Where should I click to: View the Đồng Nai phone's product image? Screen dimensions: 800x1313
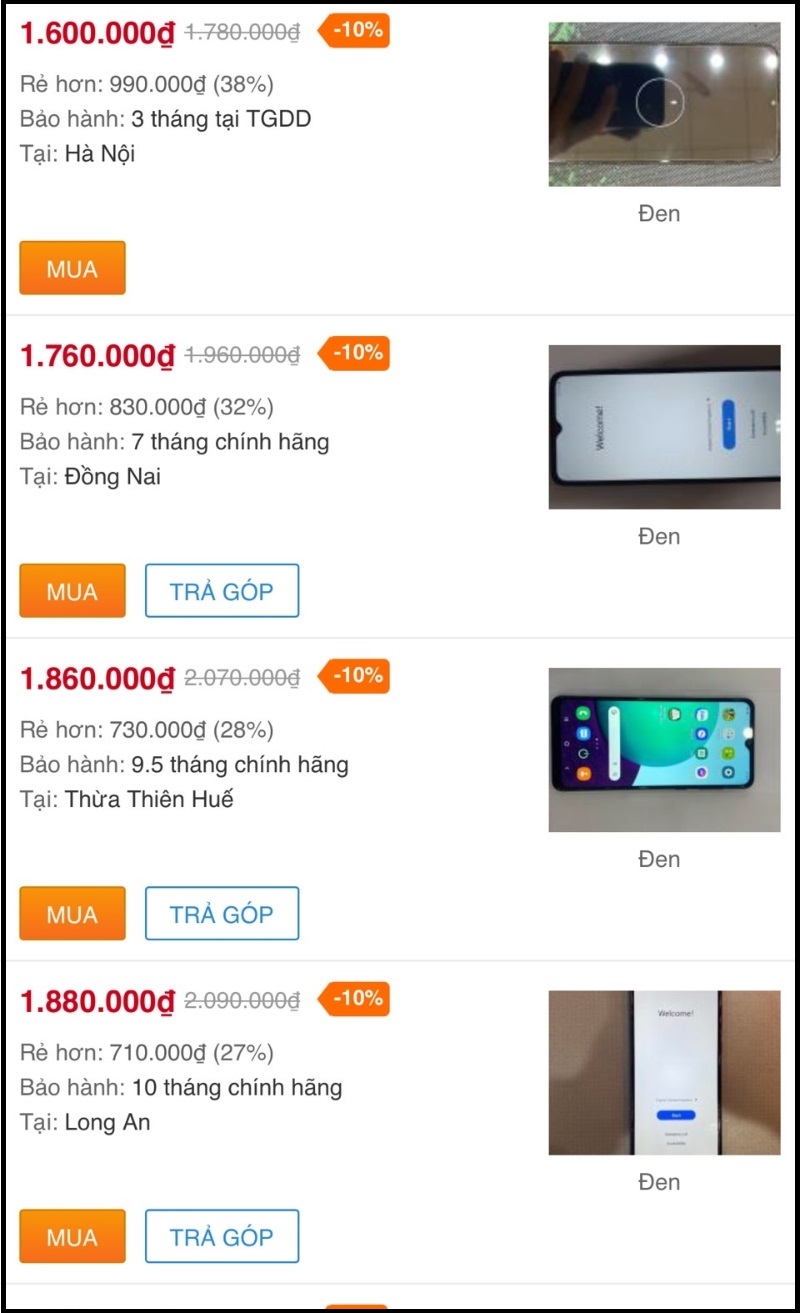(664, 427)
